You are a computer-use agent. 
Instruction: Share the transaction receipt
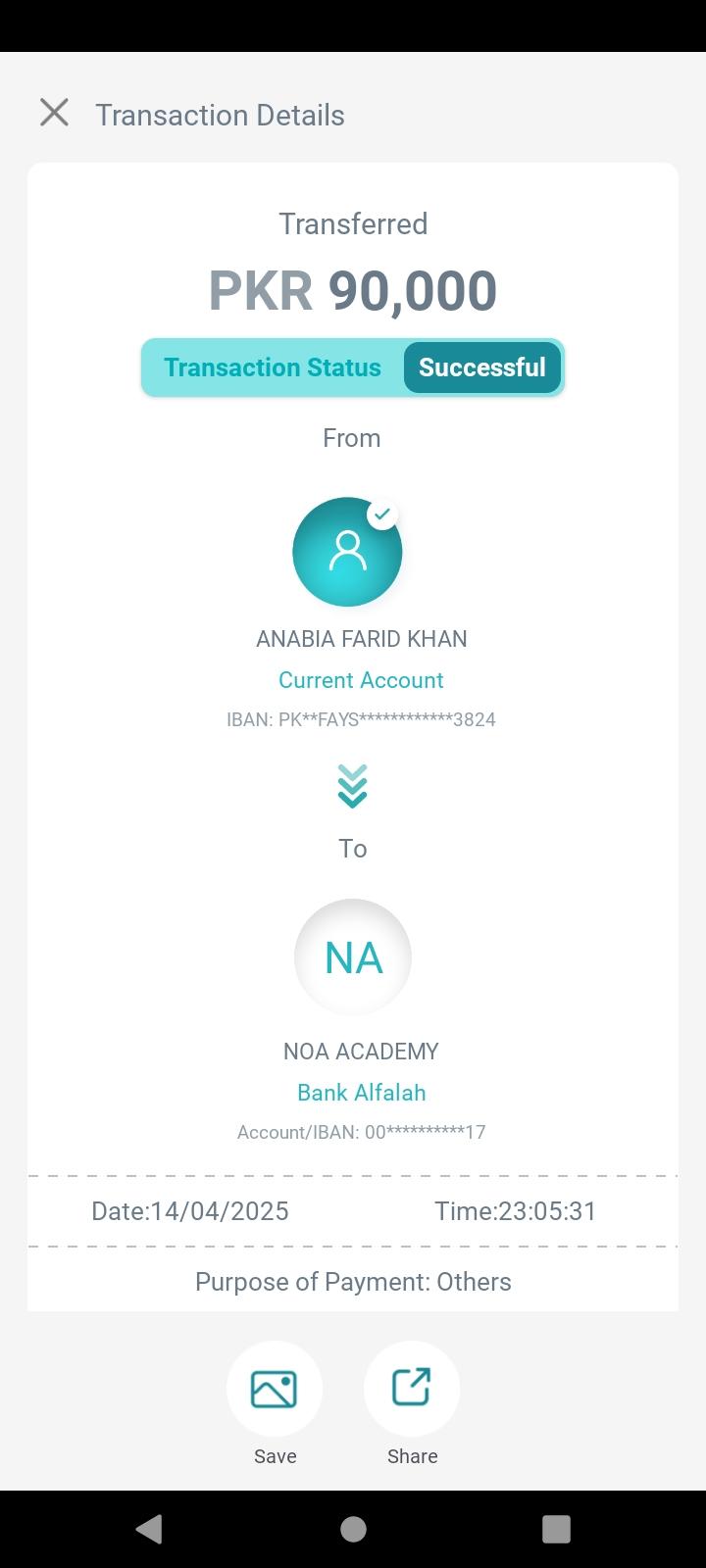pos(412,1389)
